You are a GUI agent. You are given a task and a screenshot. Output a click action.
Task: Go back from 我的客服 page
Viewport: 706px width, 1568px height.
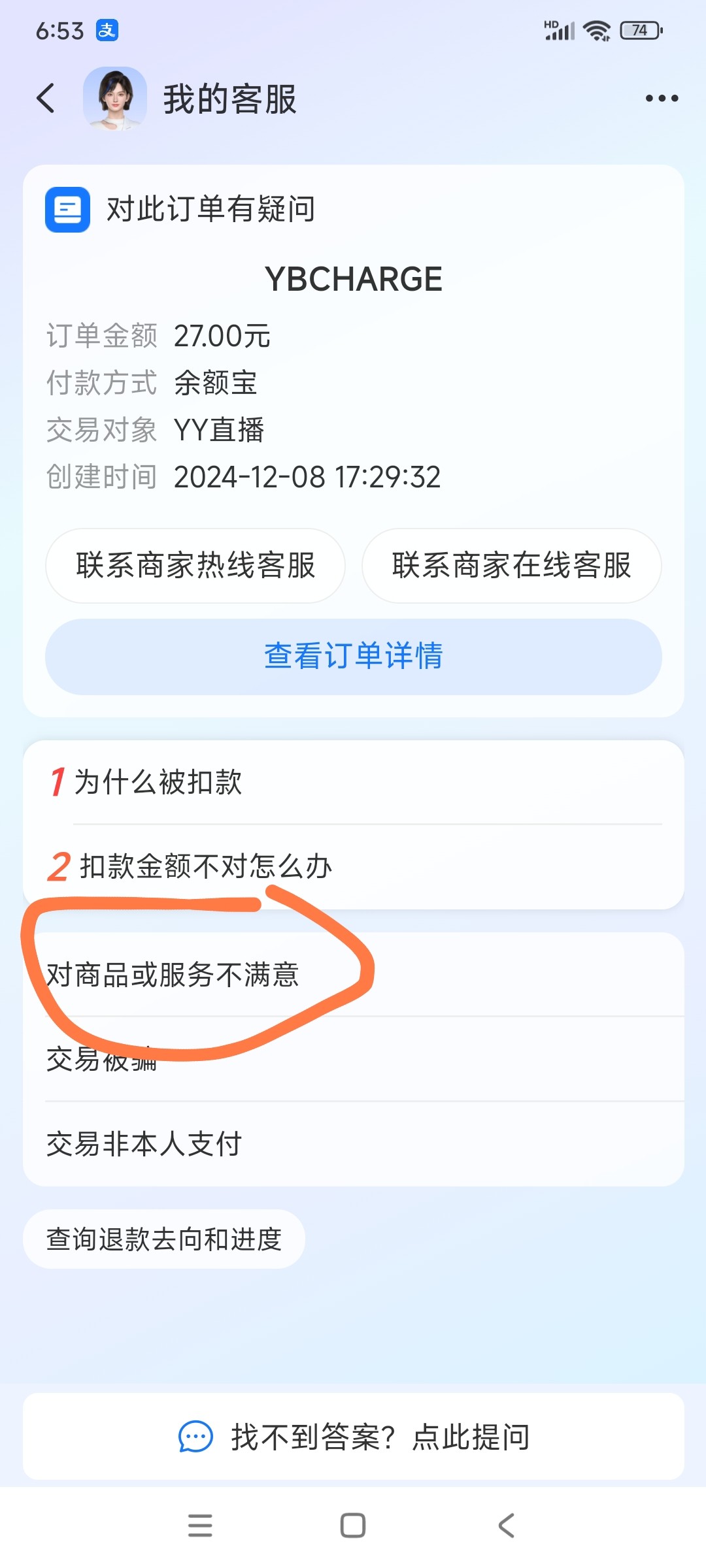(46, 99)
